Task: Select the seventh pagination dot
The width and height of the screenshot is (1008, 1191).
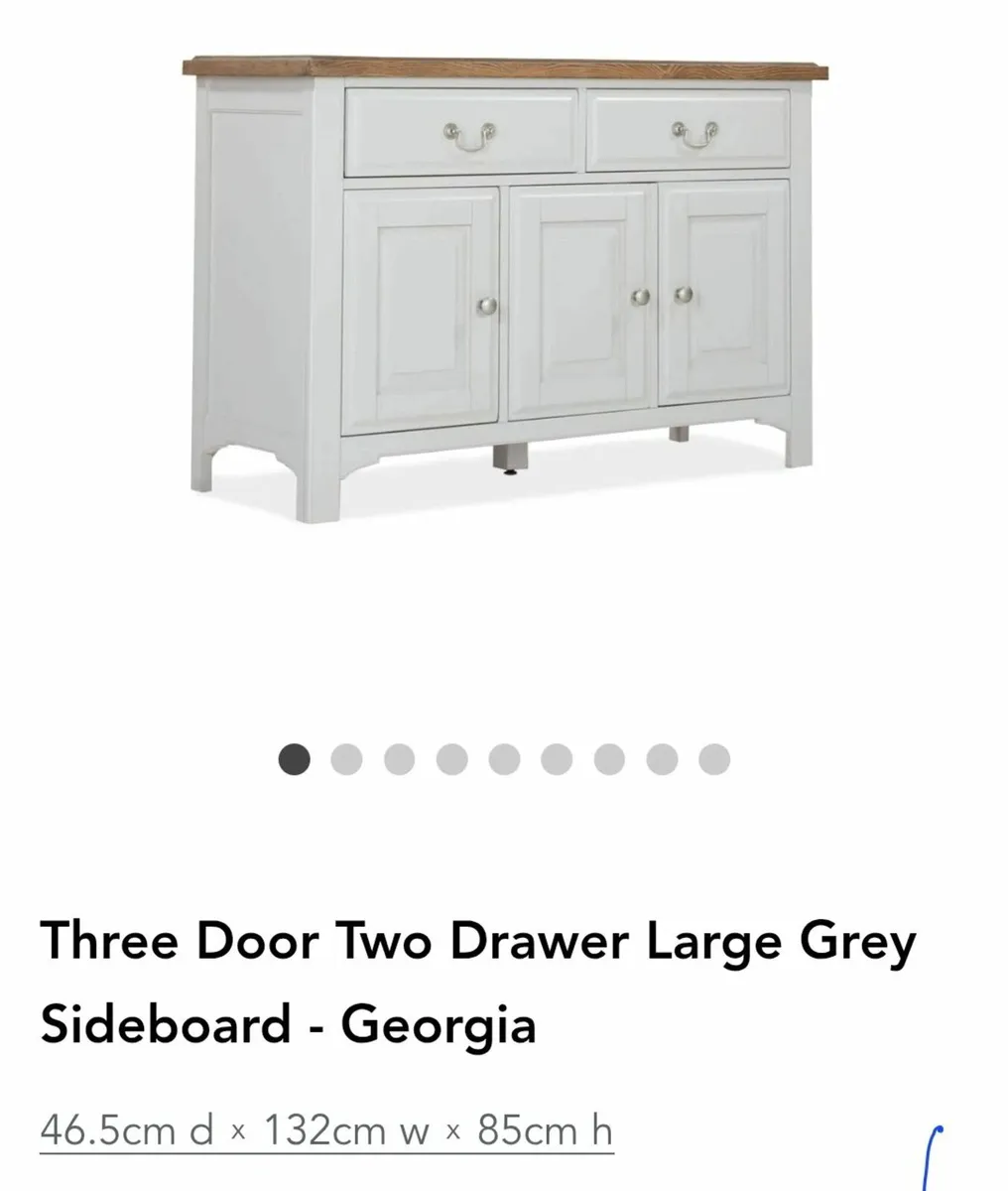Action: [x=606, y=757]
